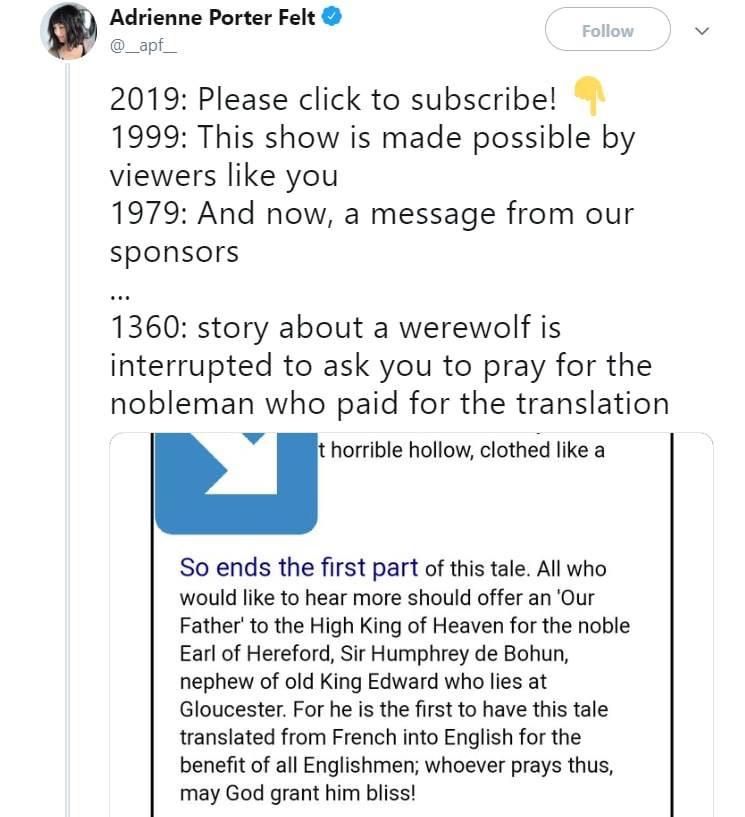Screen dimensions: 745x817
Task: Open the @_apf_ profile link
Action: [138, 45]
